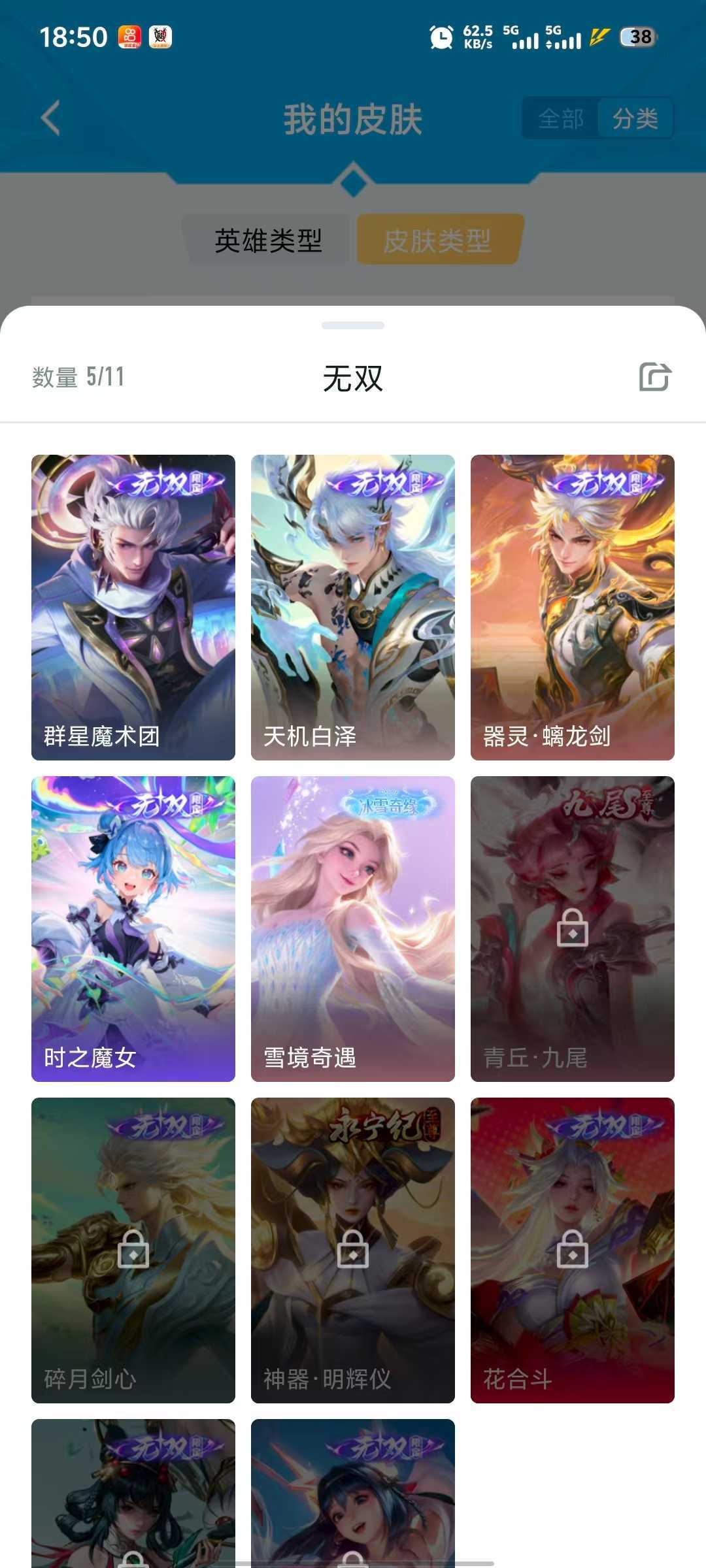The height and width of the screenshot is (1568, 706).
Task: Switch to the 全部 view
Action: click(561, 118)
